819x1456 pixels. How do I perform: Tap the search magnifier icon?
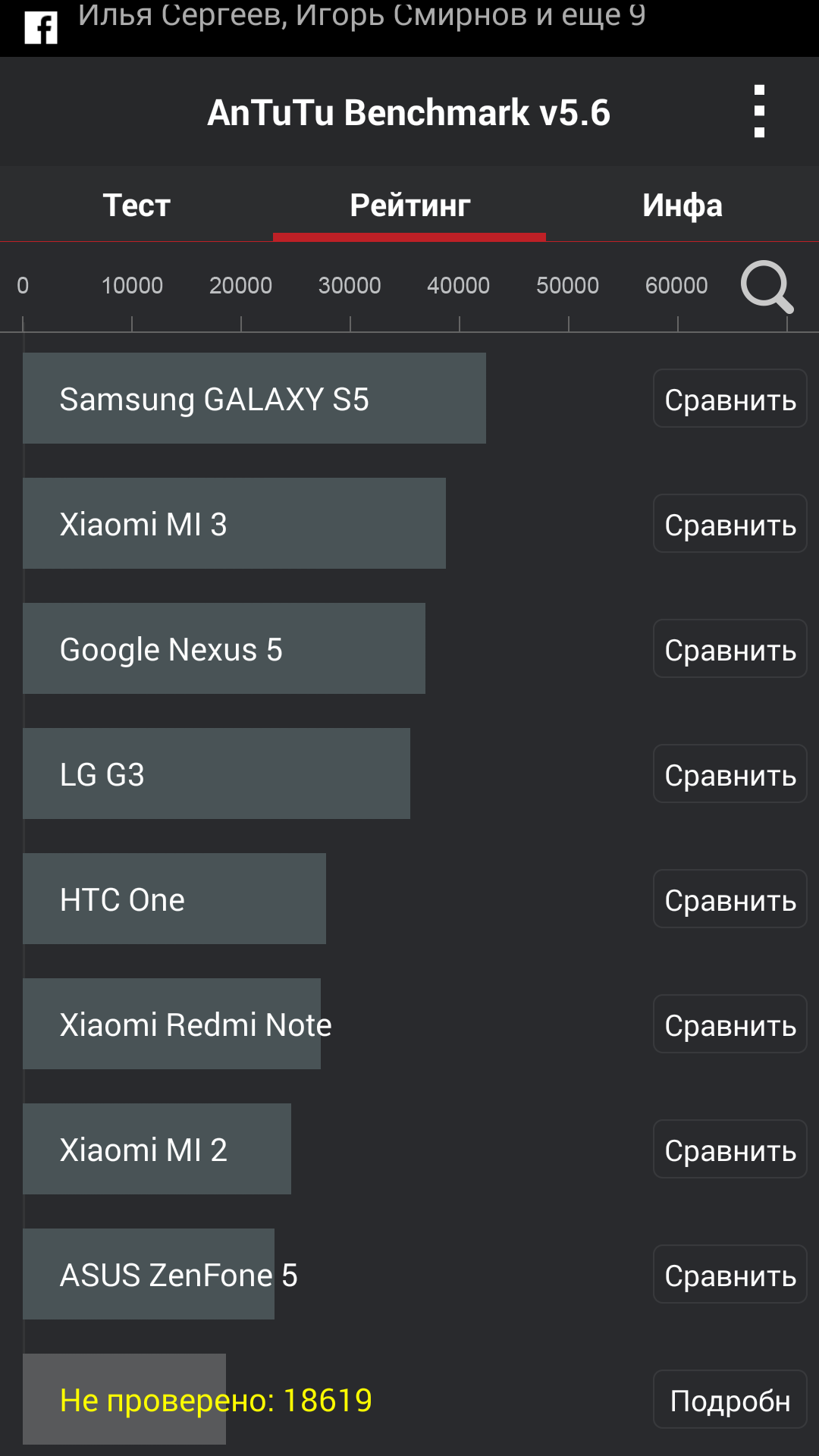(767, 287)
